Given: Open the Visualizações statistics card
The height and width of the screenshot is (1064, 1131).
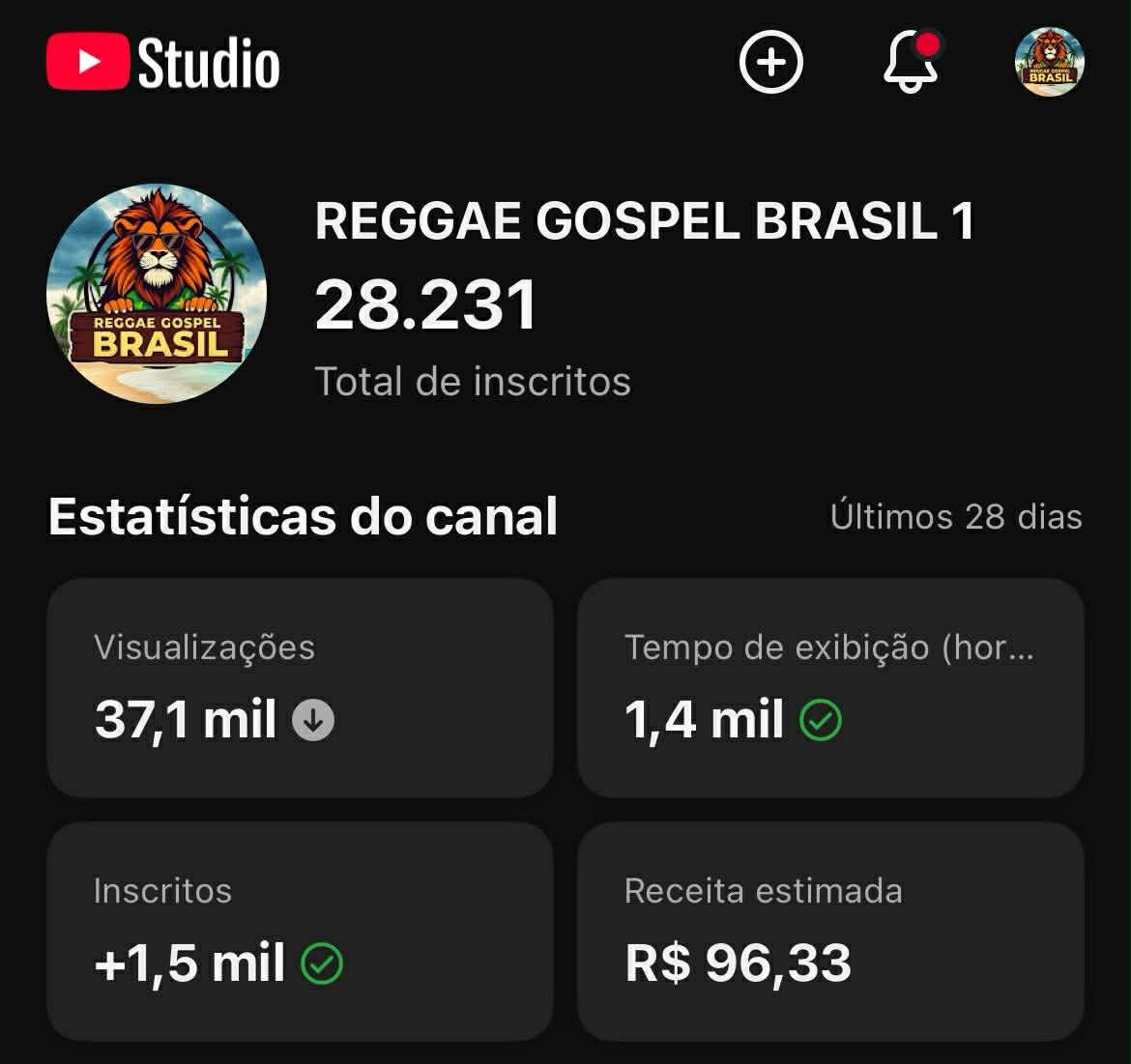Looking at the screenshot, I should point(300,688).
